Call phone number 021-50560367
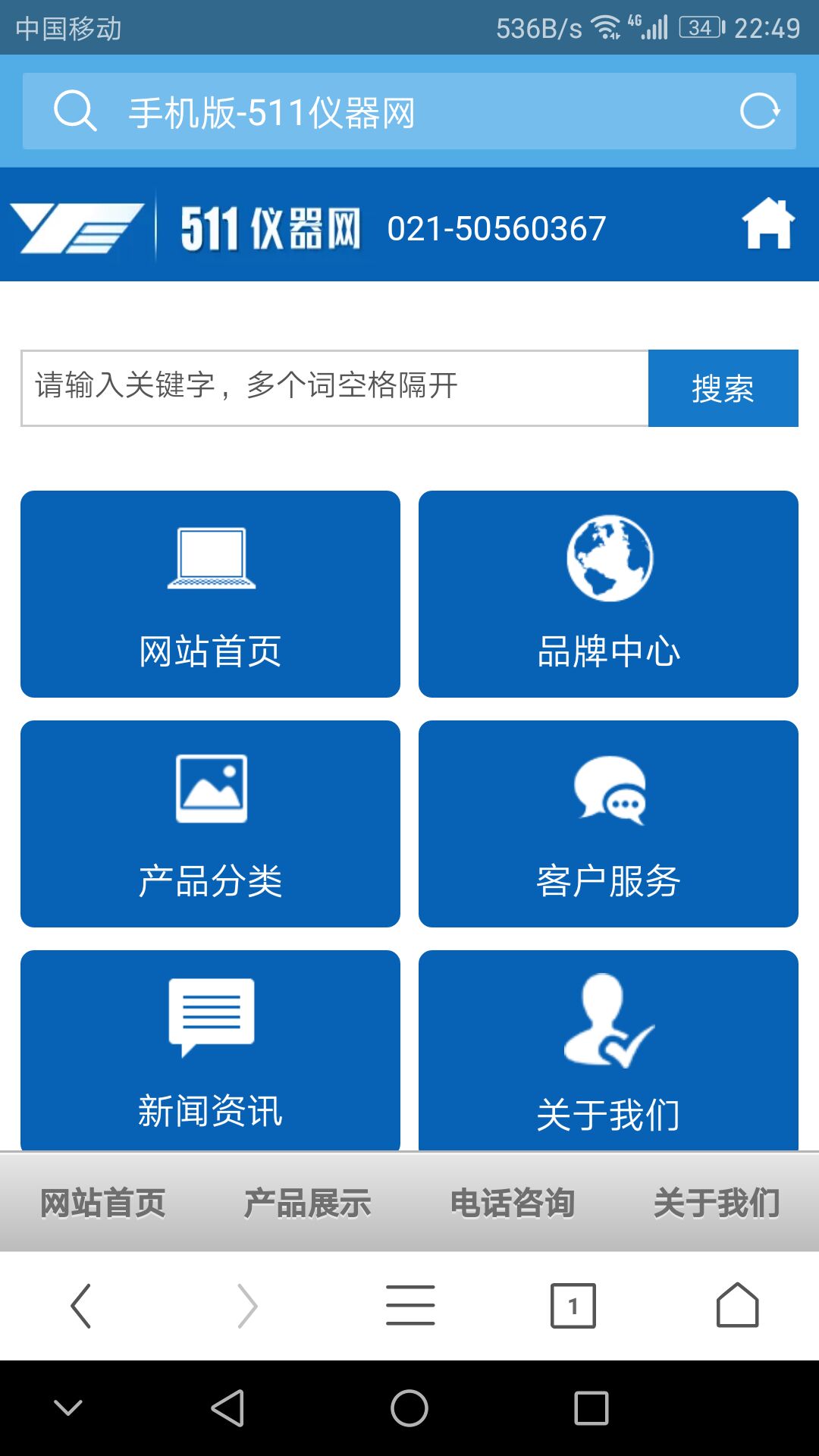This screenshot has height=1456, width=819. tap(497, 228)
